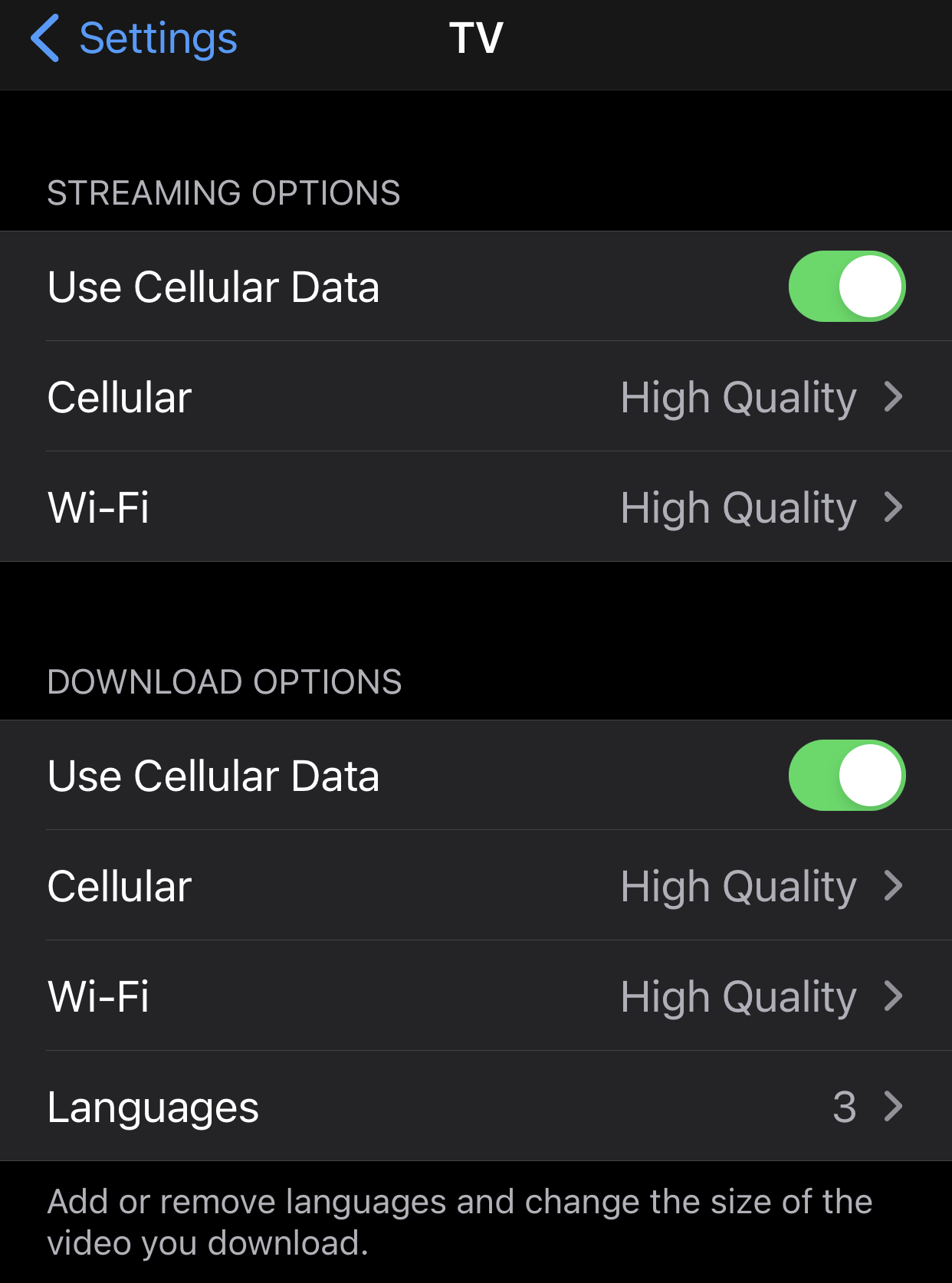The height and width of the screenshot is (1283, 952).
Task: Turn off Use Cellular Data under Download Options
Action: [846, 776]
